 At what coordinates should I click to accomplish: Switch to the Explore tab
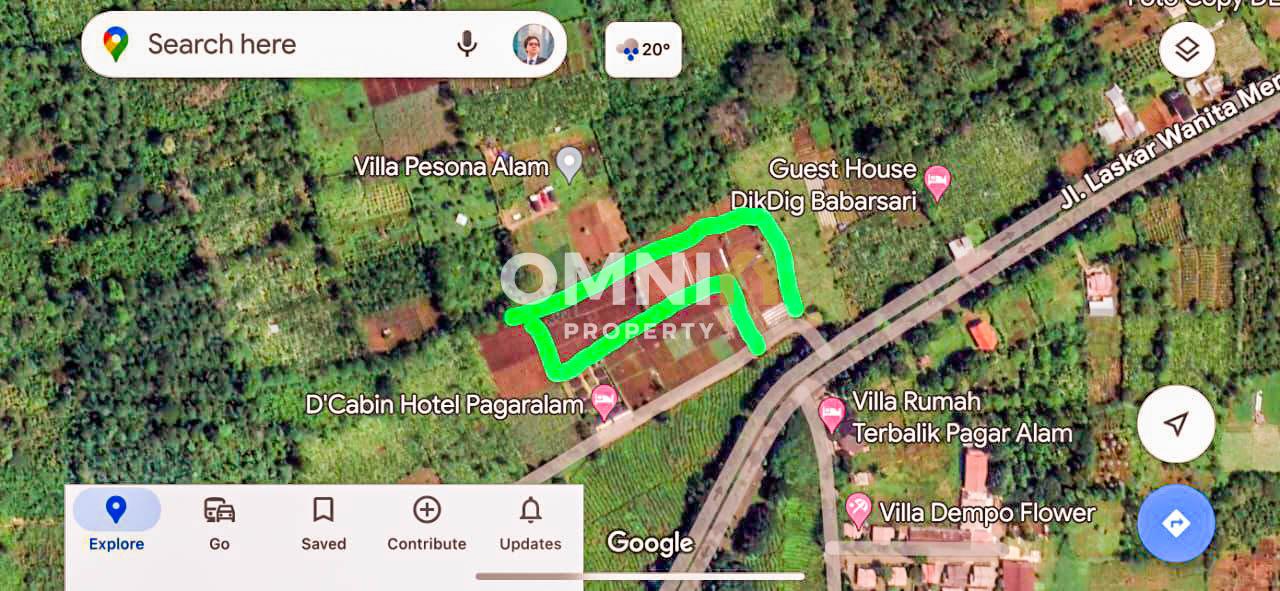click(116, 523)
